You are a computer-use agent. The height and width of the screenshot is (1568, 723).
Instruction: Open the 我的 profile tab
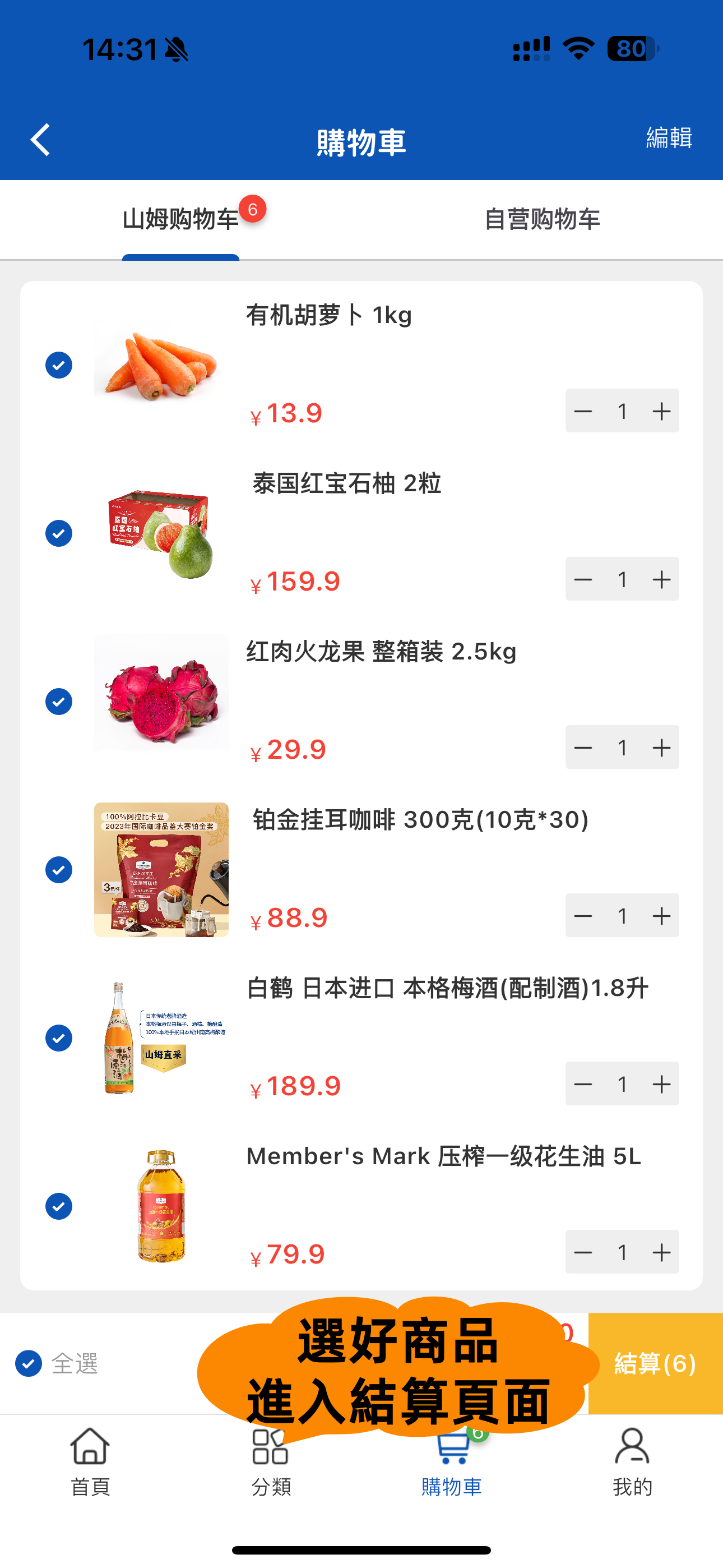pyautogui.click(x=632, y=1461)
